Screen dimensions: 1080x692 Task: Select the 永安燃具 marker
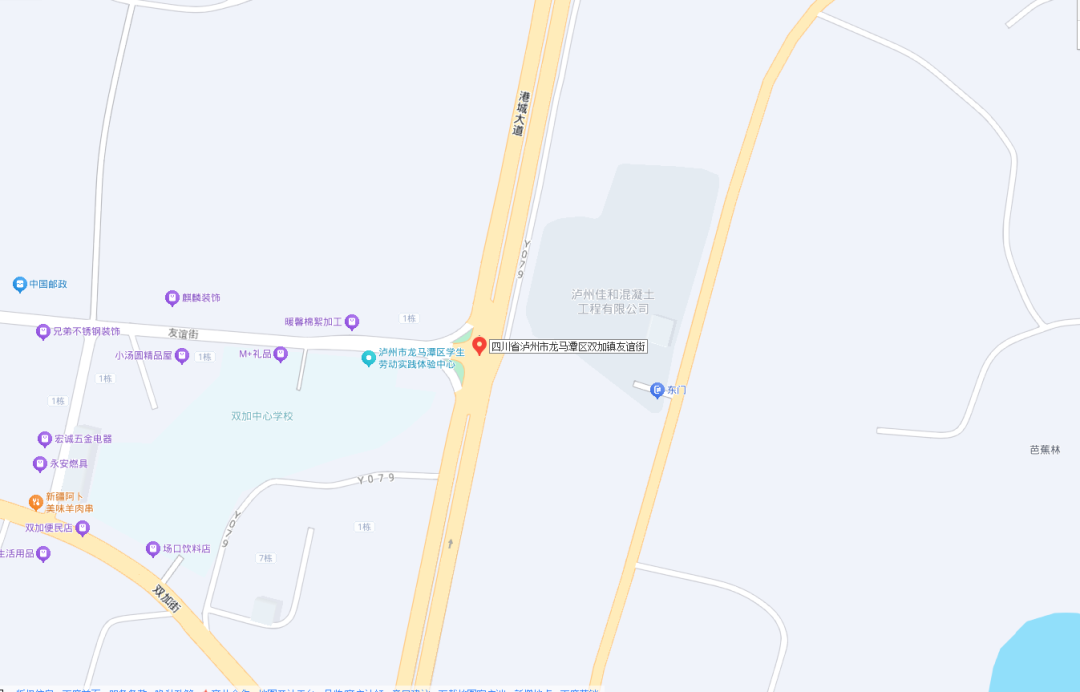click(39, 464)
